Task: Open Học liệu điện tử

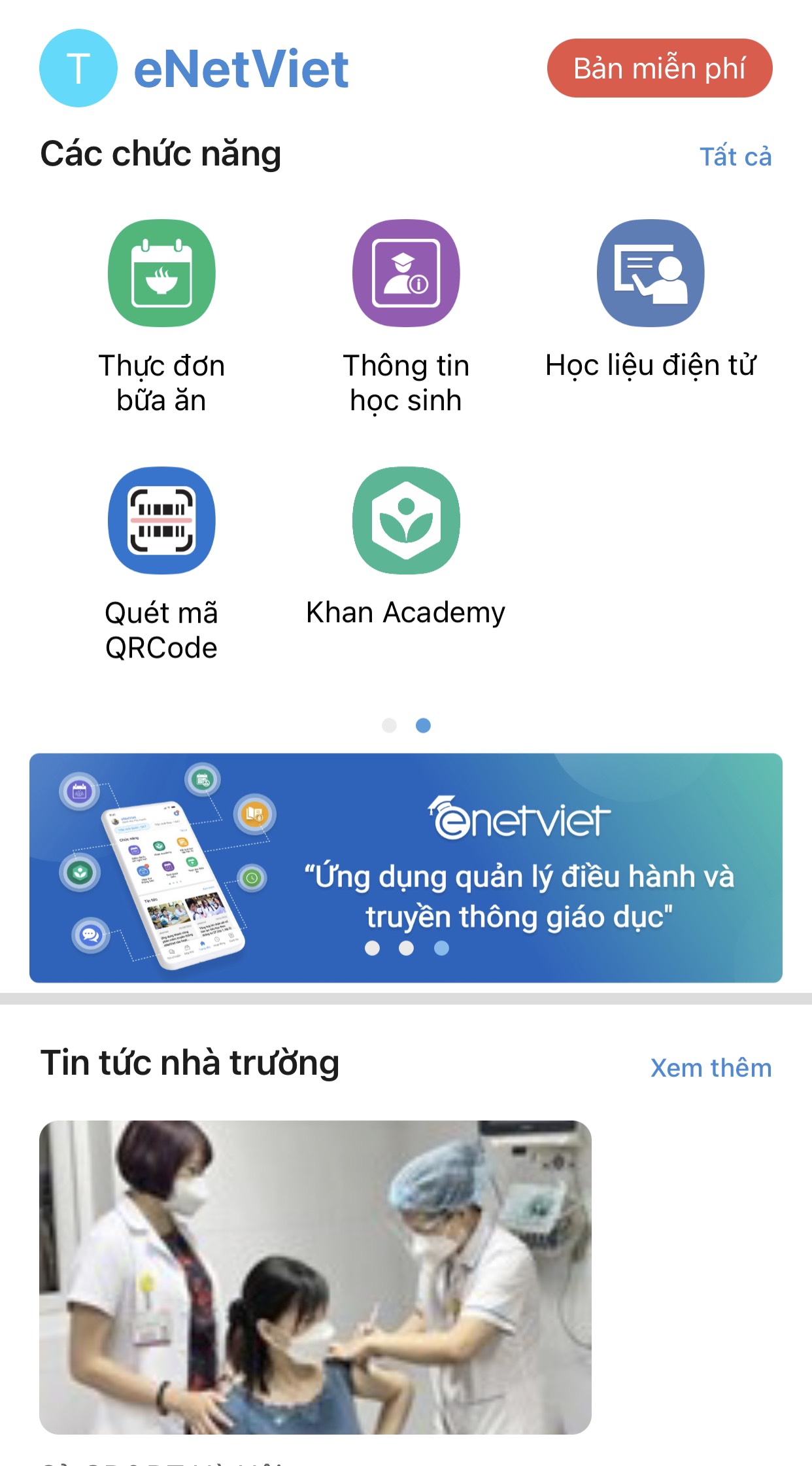Action: point(651,273)
